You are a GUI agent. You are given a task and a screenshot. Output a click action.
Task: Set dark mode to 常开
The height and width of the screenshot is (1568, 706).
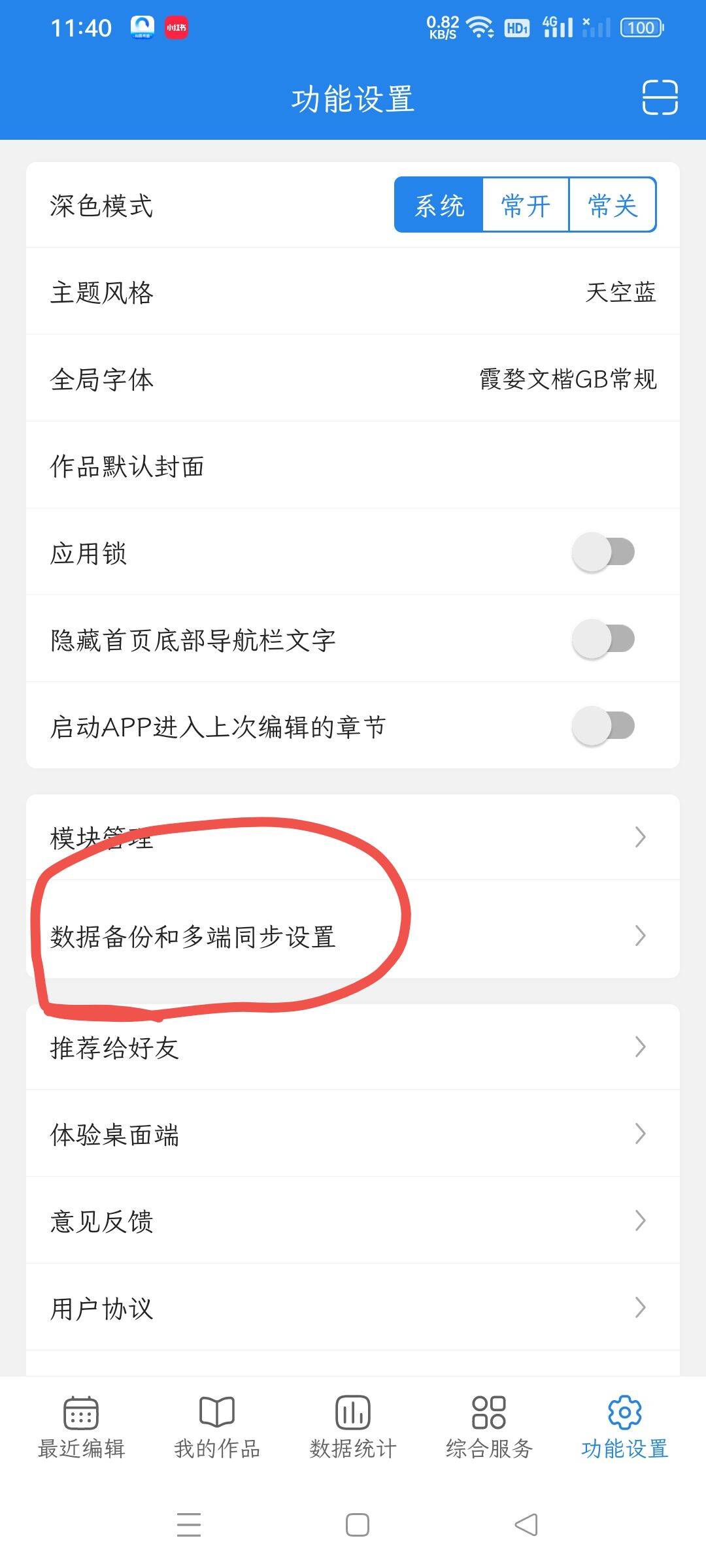tap(526, 204)
